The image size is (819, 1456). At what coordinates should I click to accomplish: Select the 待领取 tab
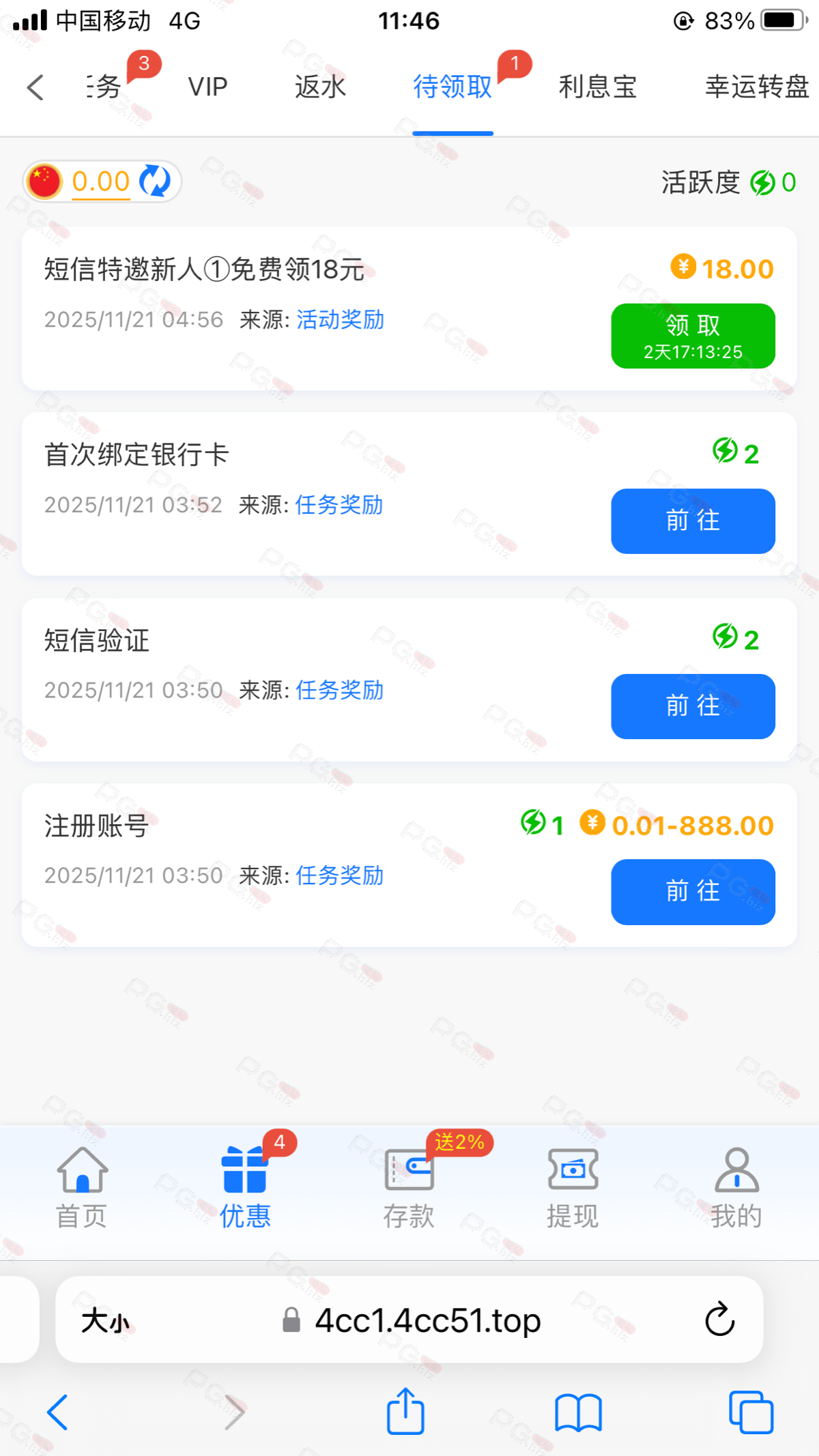click(x=452, y=87)
